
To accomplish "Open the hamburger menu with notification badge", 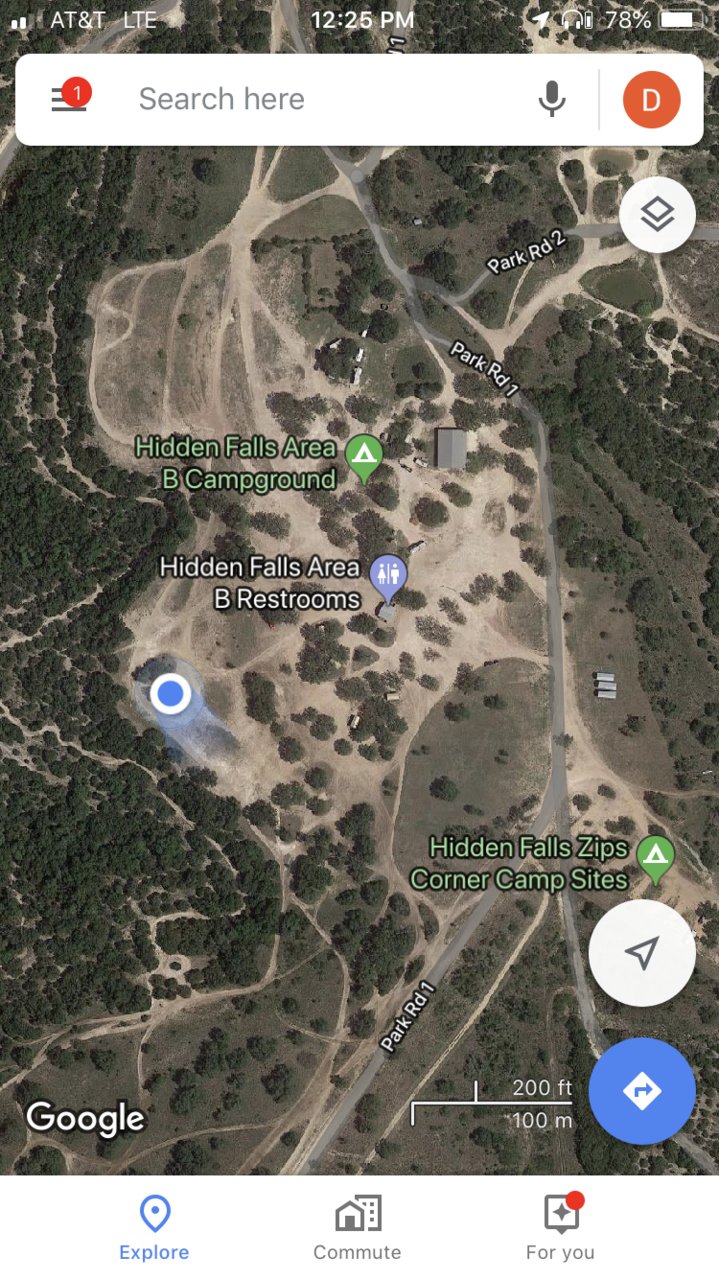I will (69, 98).
